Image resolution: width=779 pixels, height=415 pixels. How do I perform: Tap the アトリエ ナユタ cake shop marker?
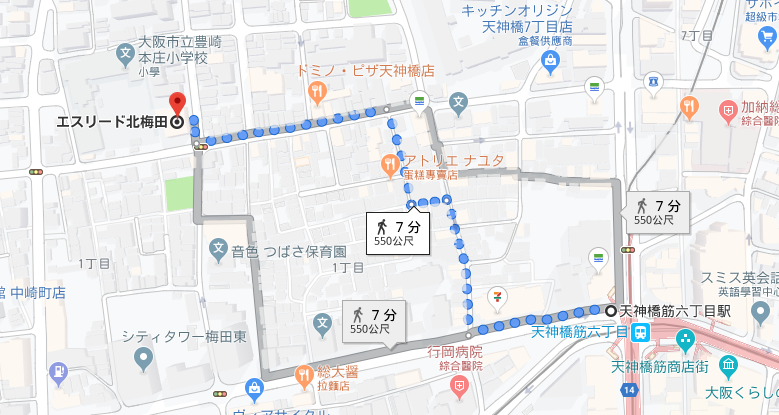[388, 163]
